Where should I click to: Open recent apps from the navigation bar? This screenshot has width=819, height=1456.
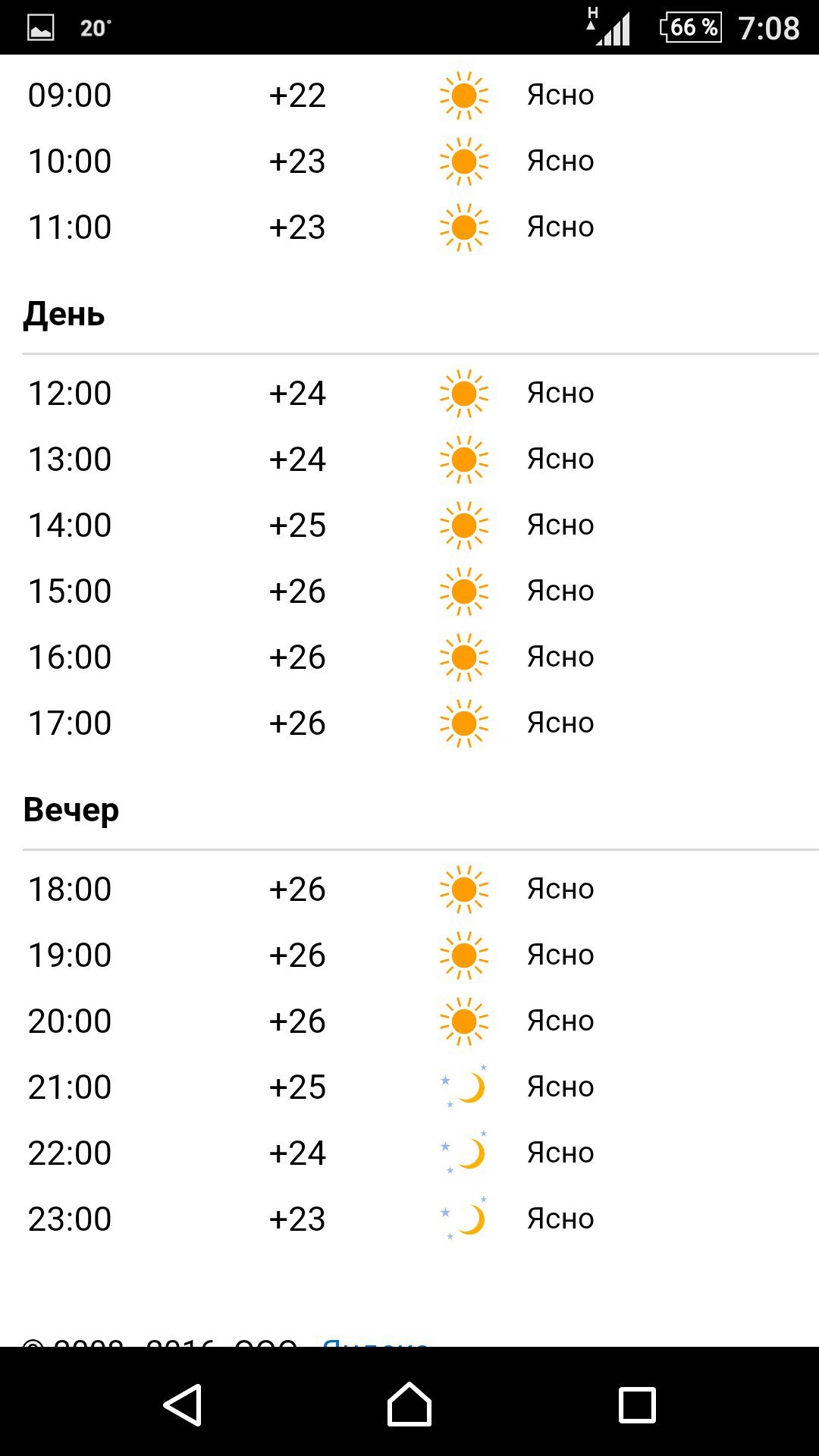coord(637,1405)
